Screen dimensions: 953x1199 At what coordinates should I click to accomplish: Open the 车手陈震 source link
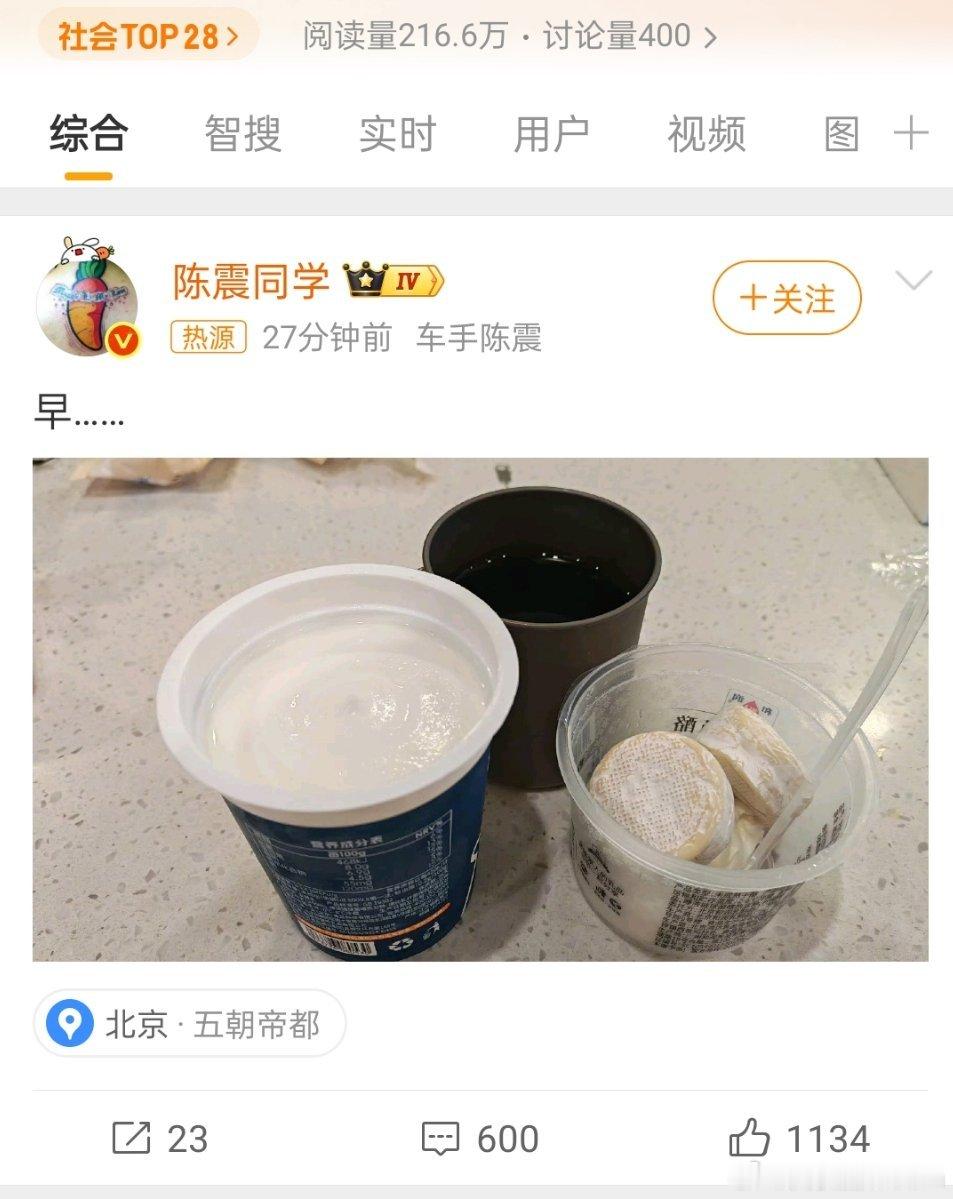click(479, 337)
